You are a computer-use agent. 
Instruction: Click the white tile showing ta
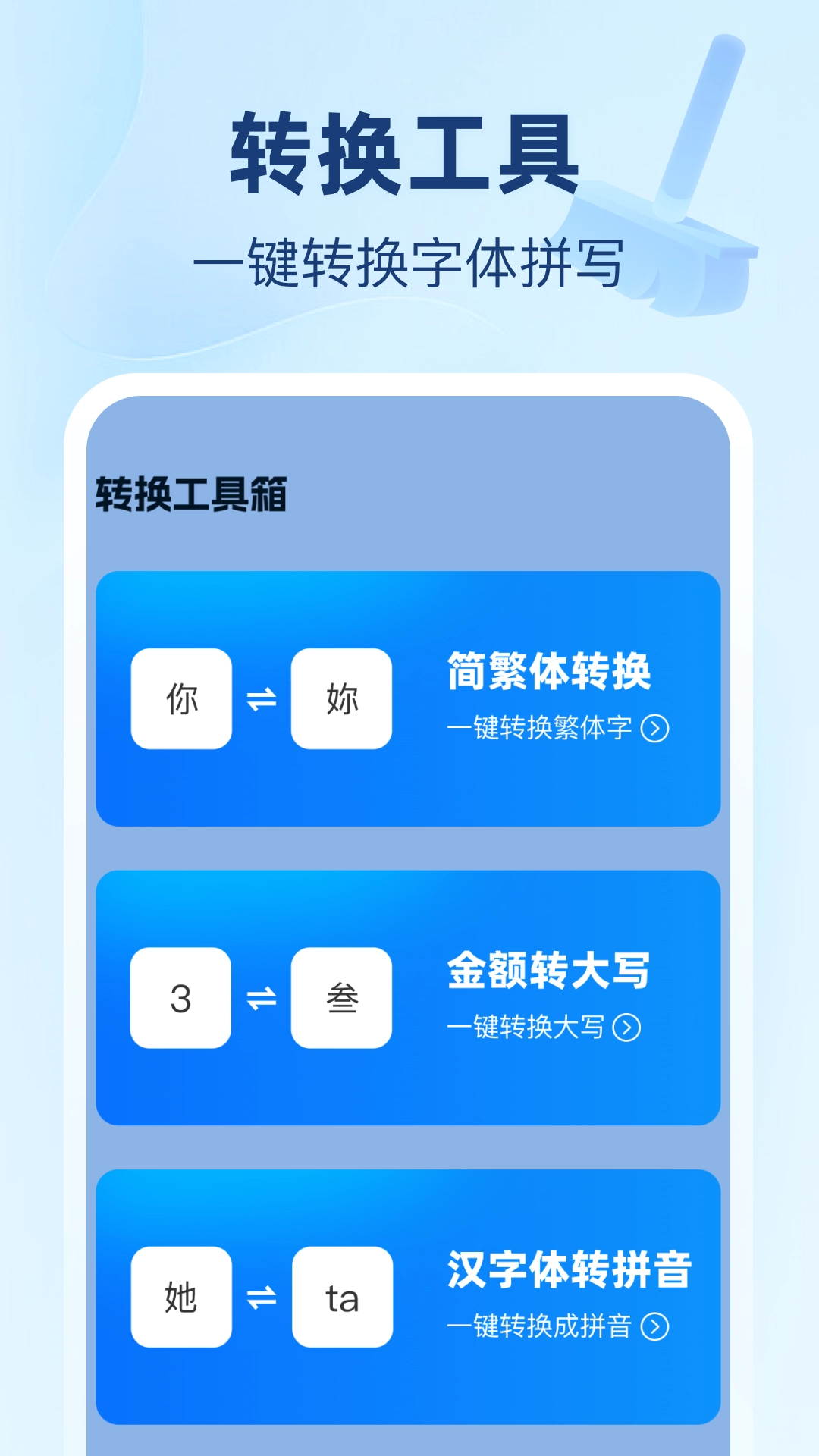(342, 1298)
